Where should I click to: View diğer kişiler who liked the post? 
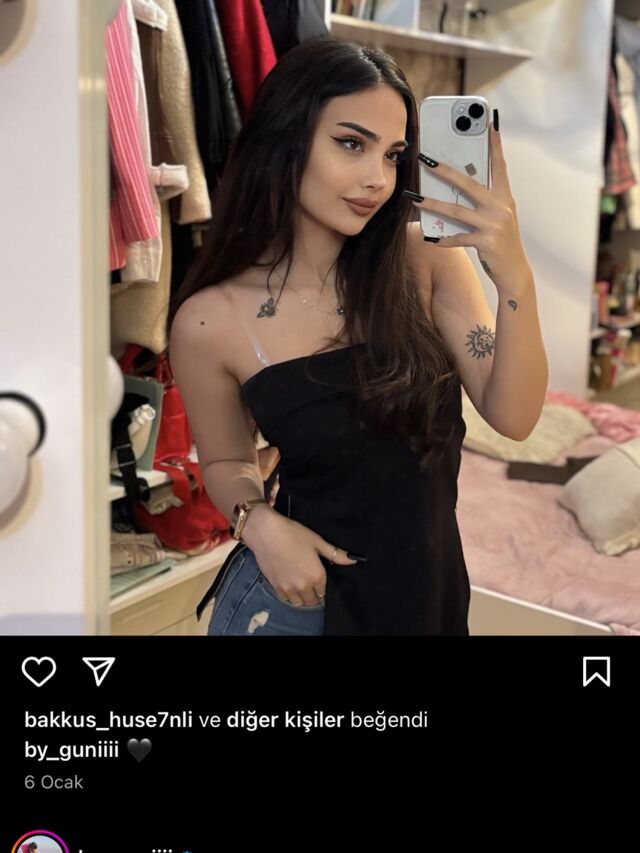point(285,720)
